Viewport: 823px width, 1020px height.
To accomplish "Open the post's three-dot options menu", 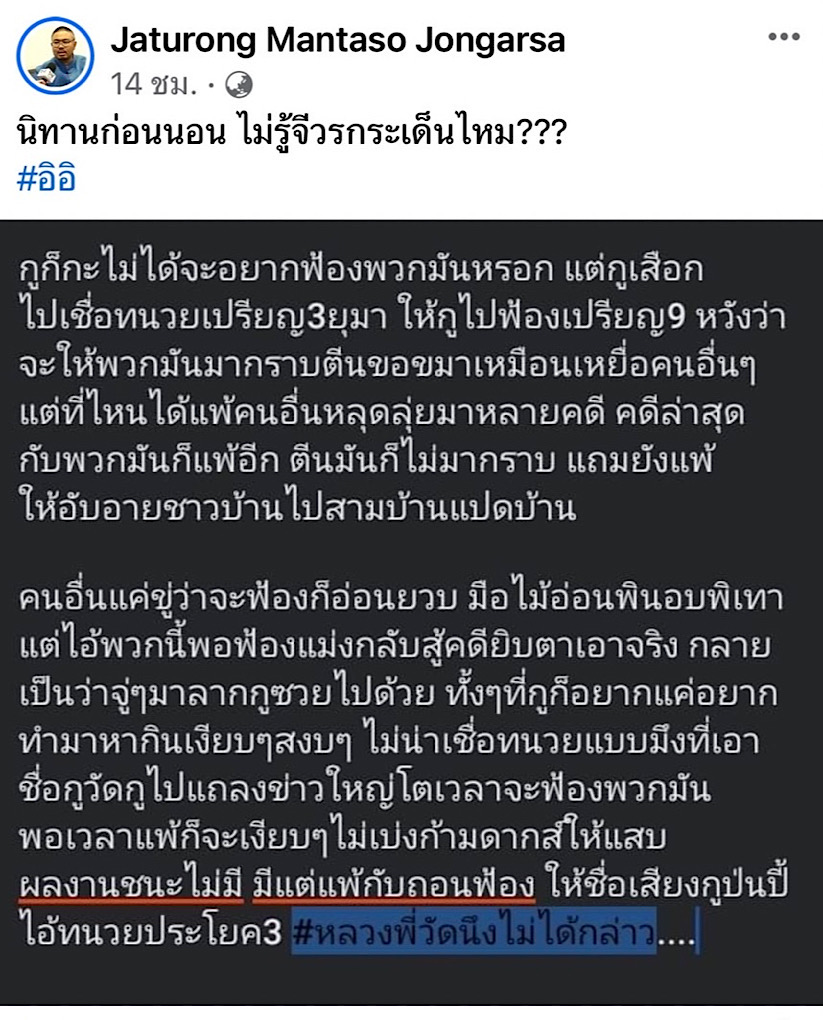I will coord(783,39).
